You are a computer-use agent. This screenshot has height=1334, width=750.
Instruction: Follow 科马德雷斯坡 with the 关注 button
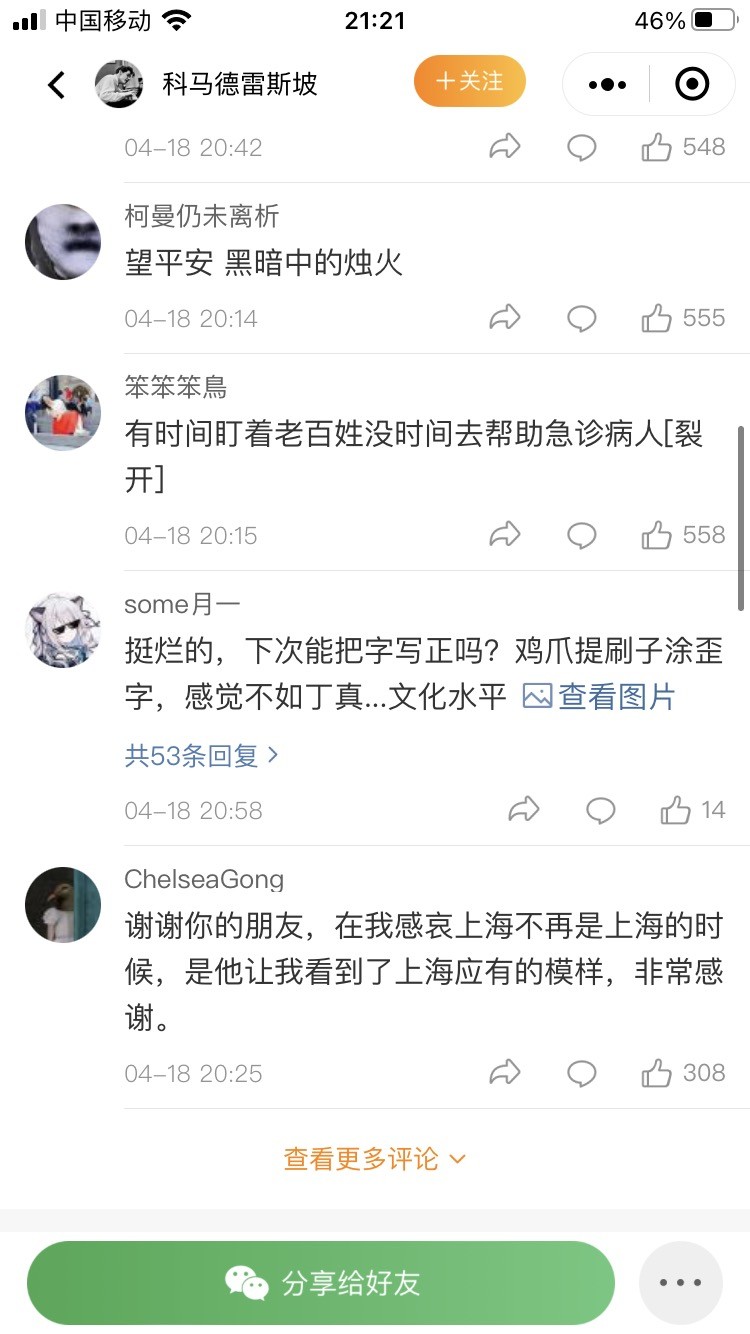470,82
